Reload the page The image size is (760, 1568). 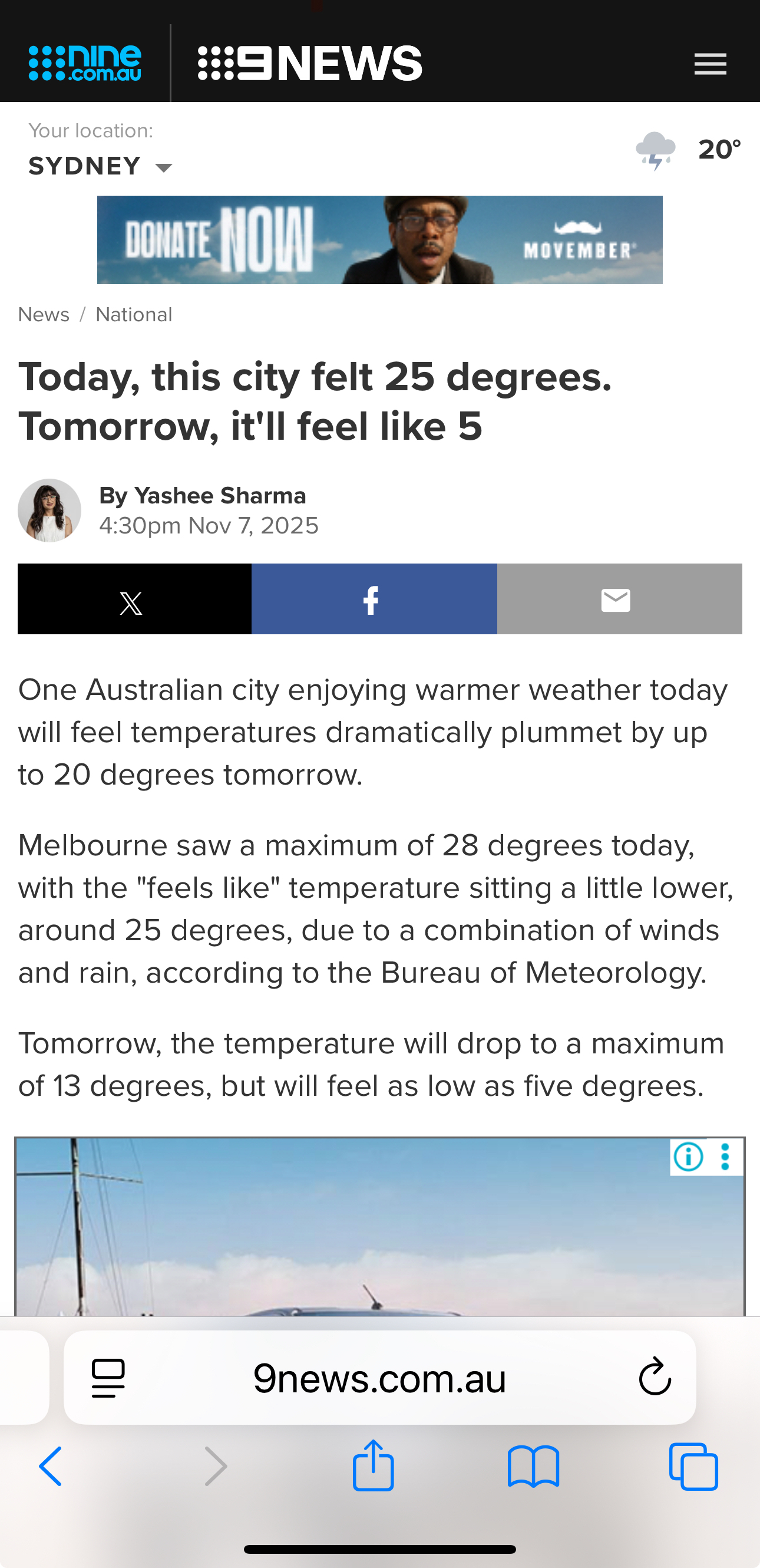(655, 1378)
